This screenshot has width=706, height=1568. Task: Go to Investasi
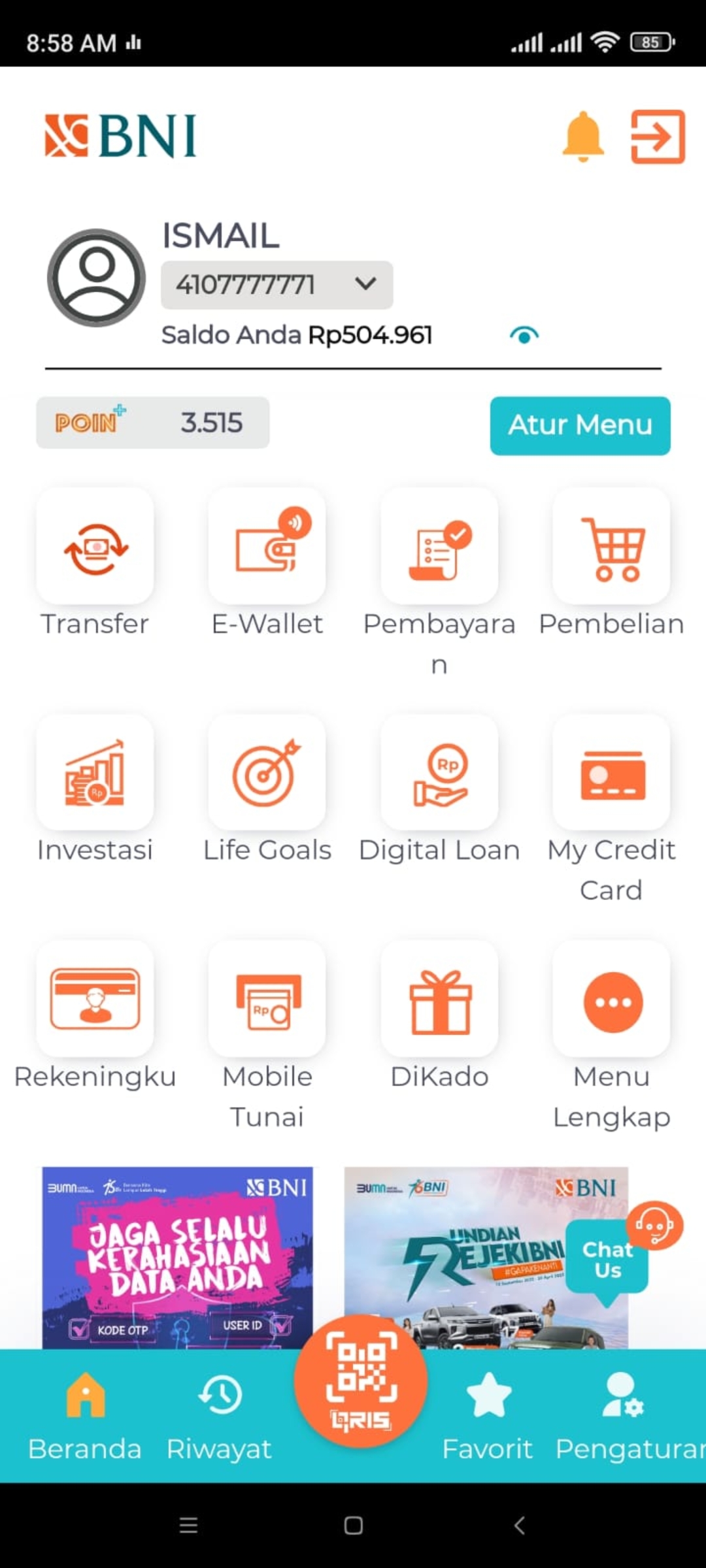(95, 773)
